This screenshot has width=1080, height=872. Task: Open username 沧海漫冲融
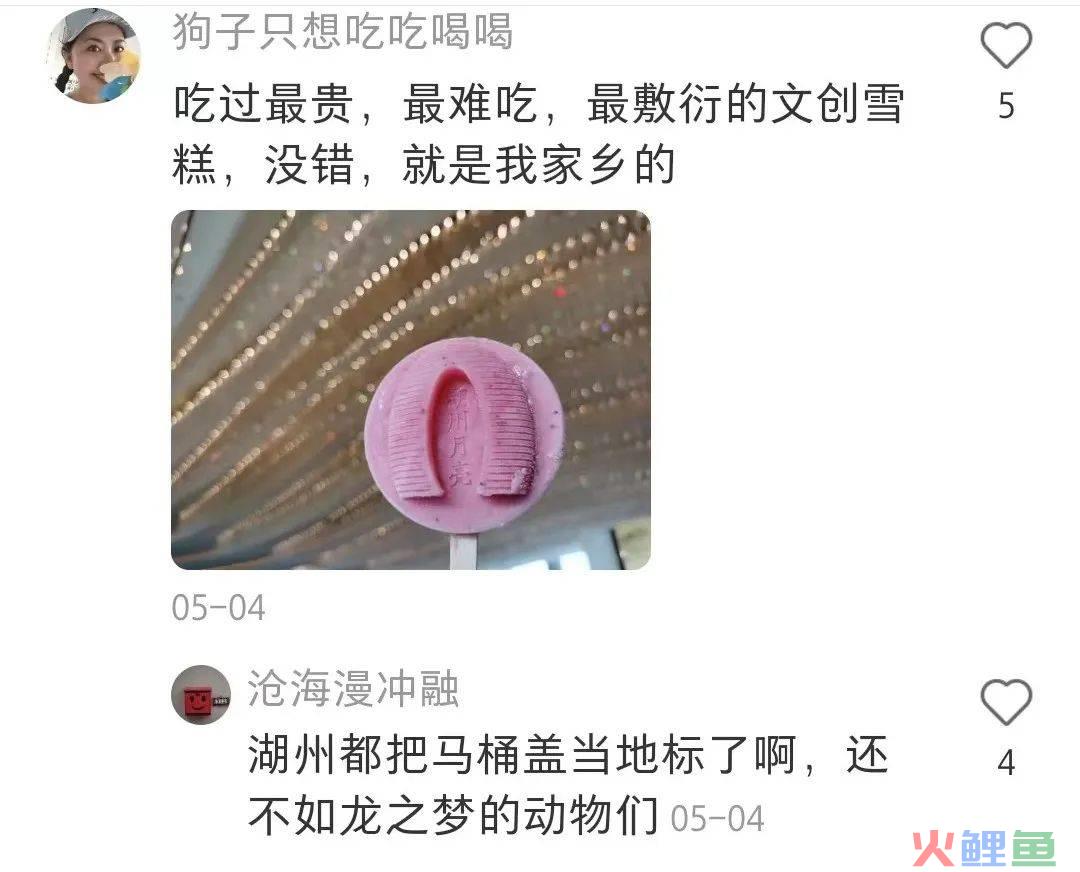[x=353, y=689]
